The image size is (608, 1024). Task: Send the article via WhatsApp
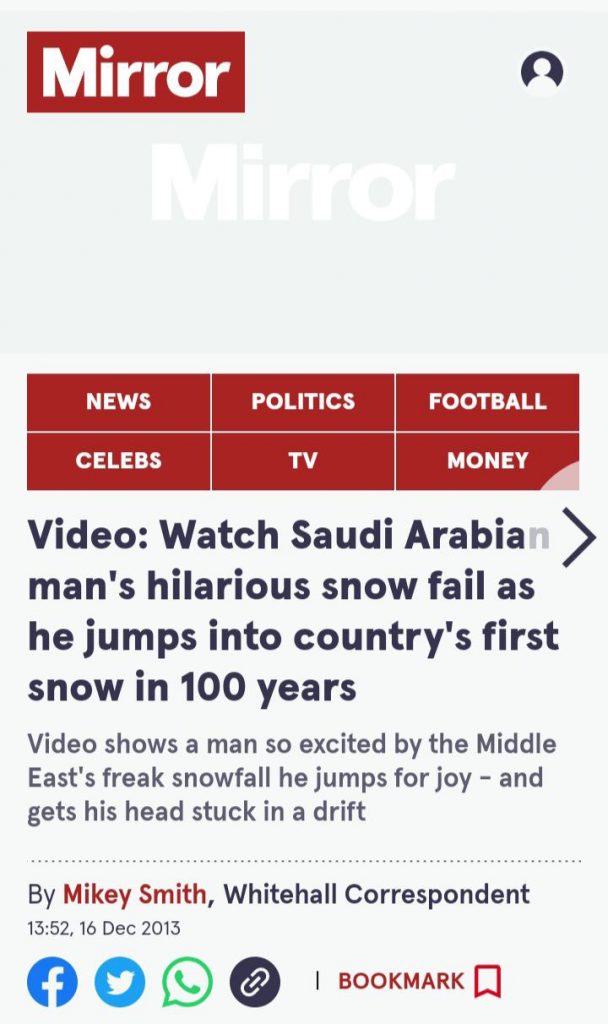(188, 982)
